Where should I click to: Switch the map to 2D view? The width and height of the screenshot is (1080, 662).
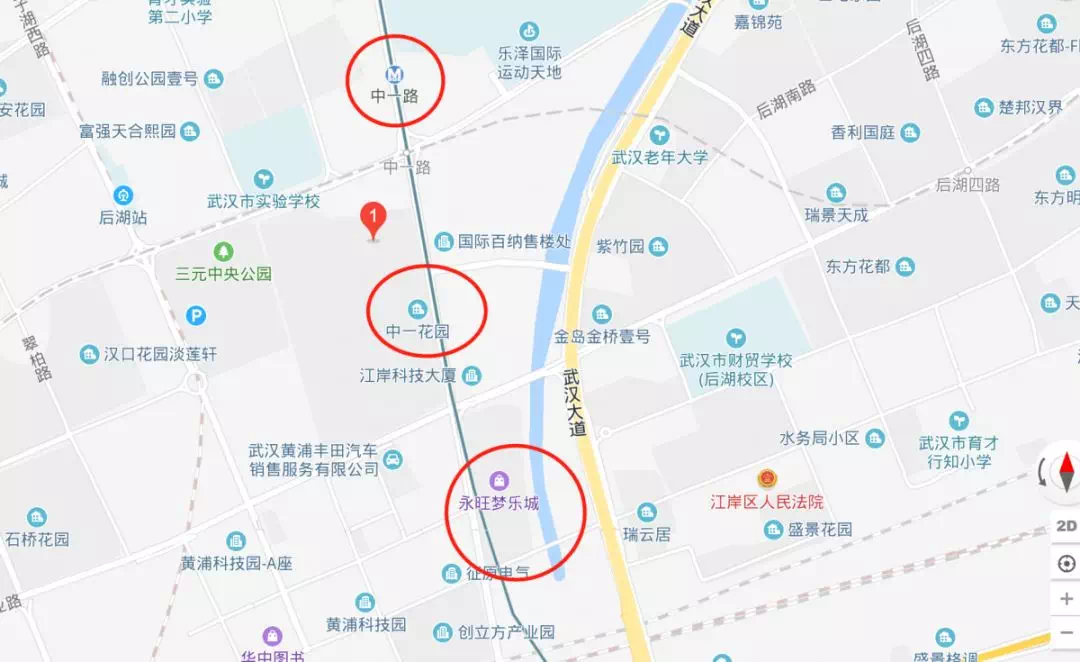1066,527
